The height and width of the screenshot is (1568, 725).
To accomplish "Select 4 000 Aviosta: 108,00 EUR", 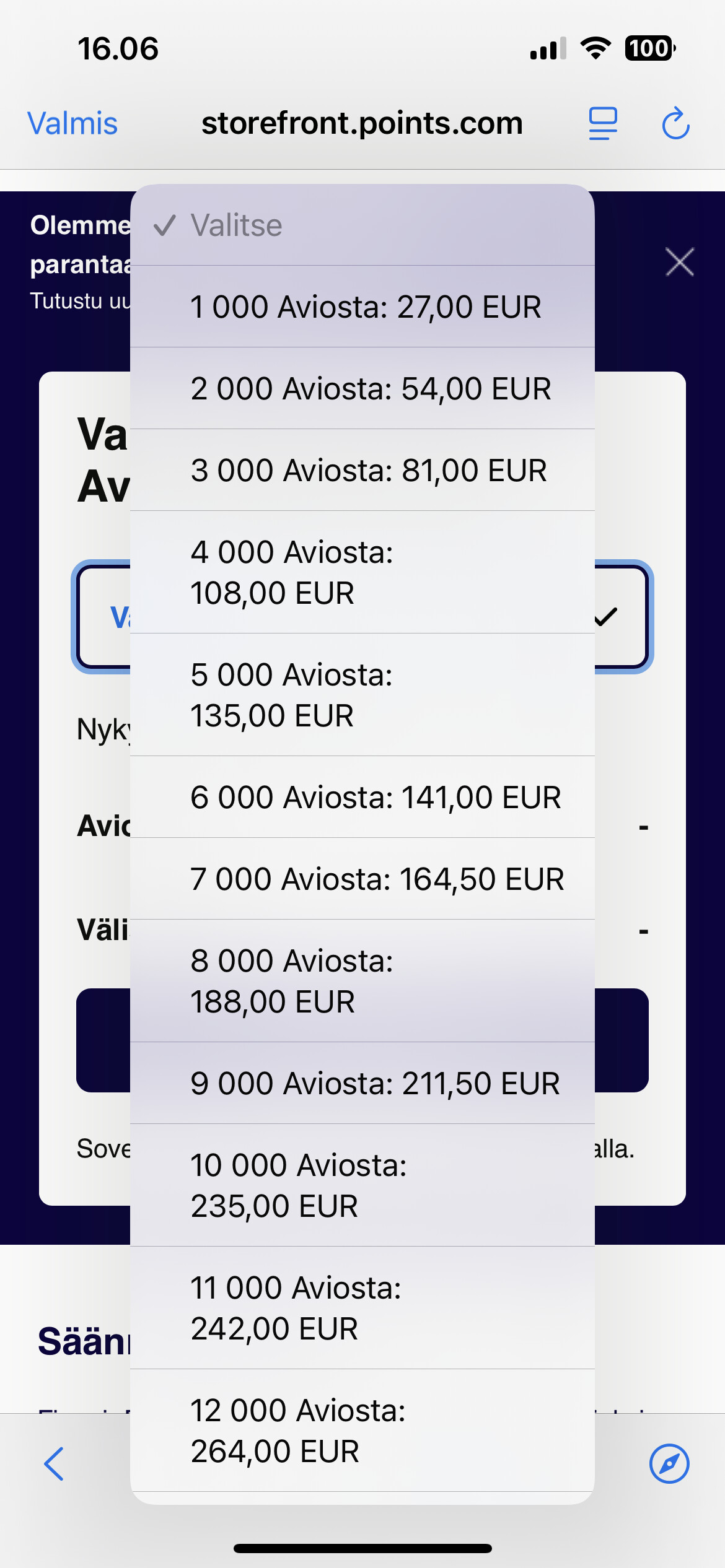I will (x=362, y=572).
